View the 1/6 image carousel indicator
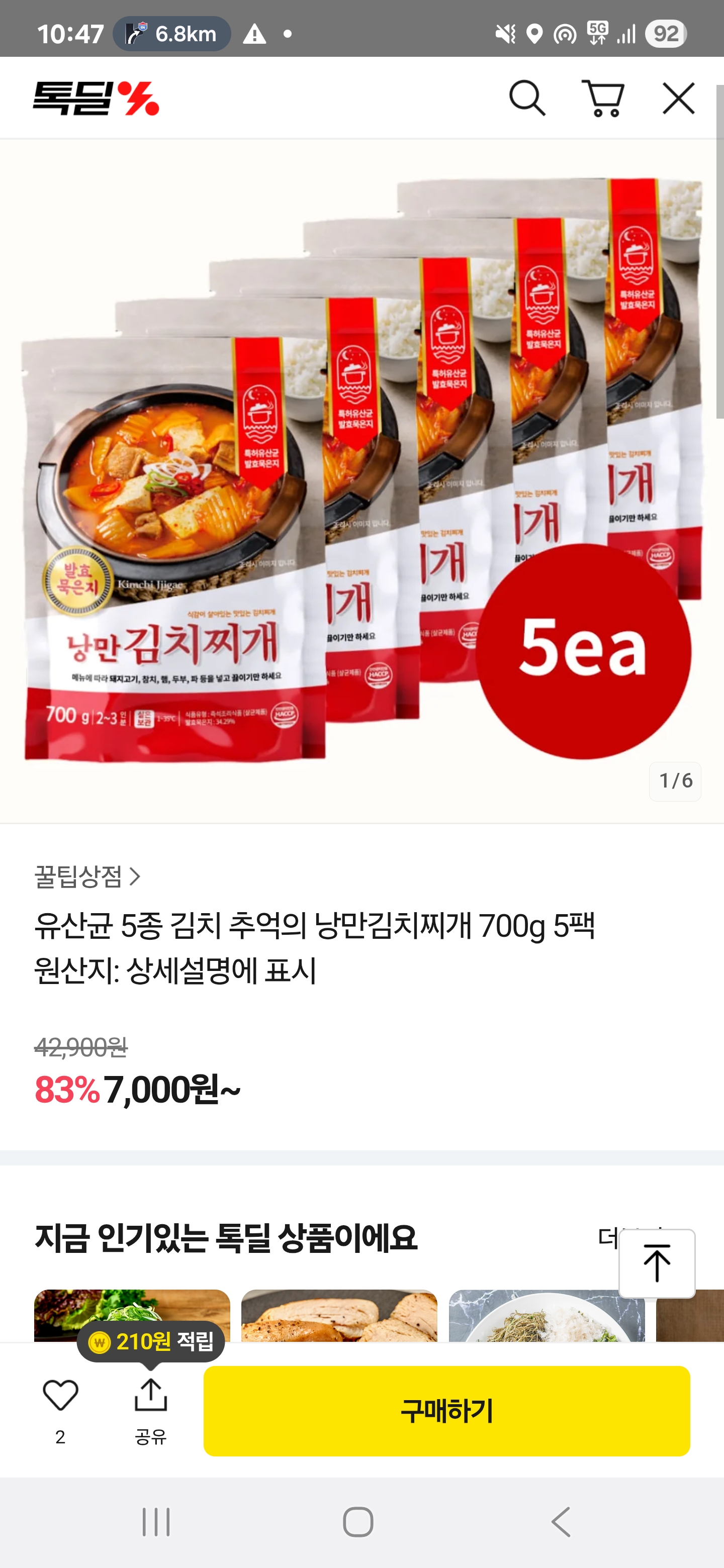This screenshot has width=724, height=1568. [x=675, y=782]
